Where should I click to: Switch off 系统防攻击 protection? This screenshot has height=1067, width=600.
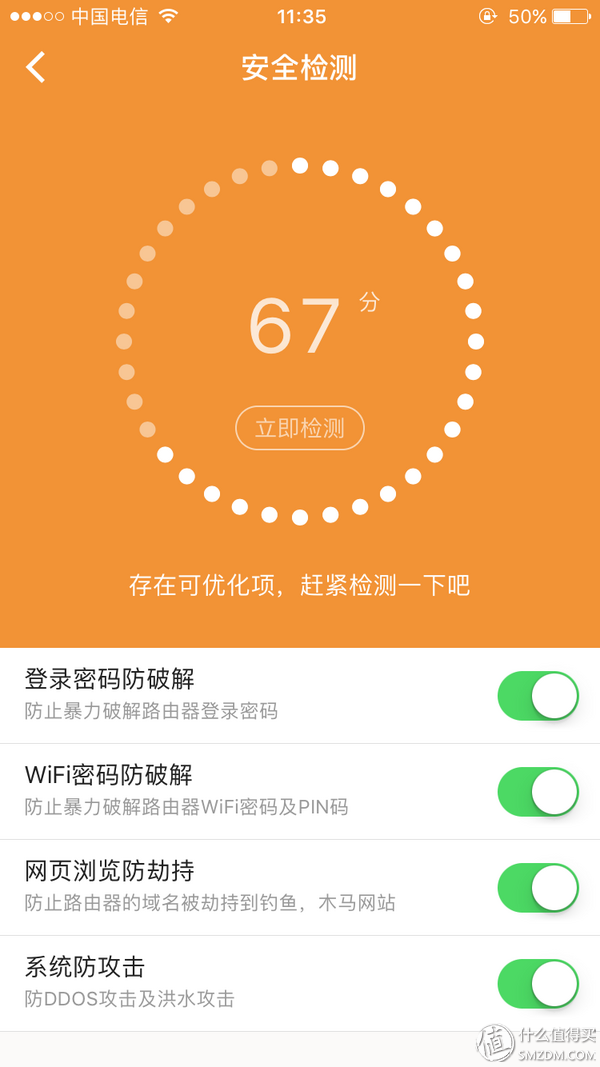[x=538, y=983]
